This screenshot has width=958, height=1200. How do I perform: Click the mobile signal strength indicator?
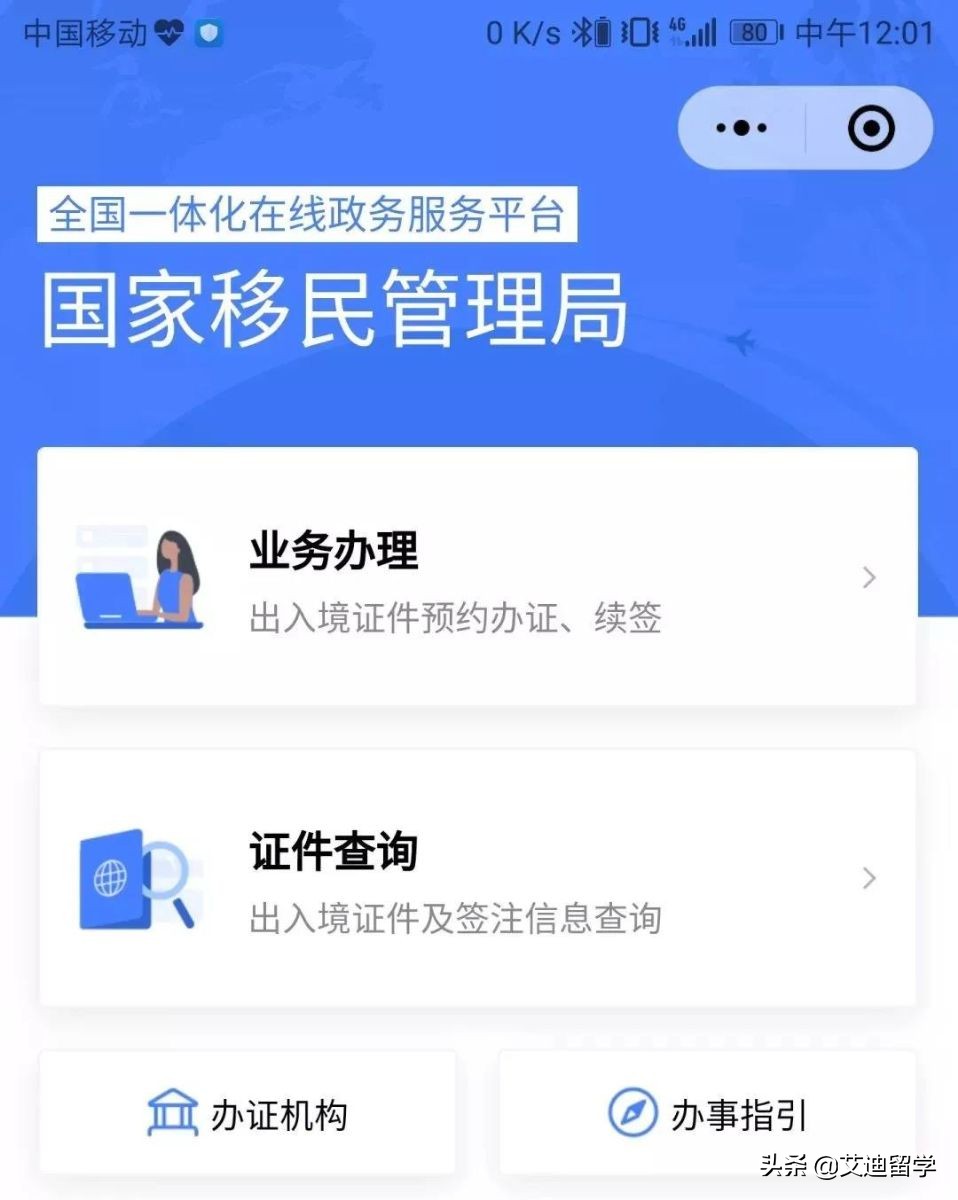tap(700, 33)
